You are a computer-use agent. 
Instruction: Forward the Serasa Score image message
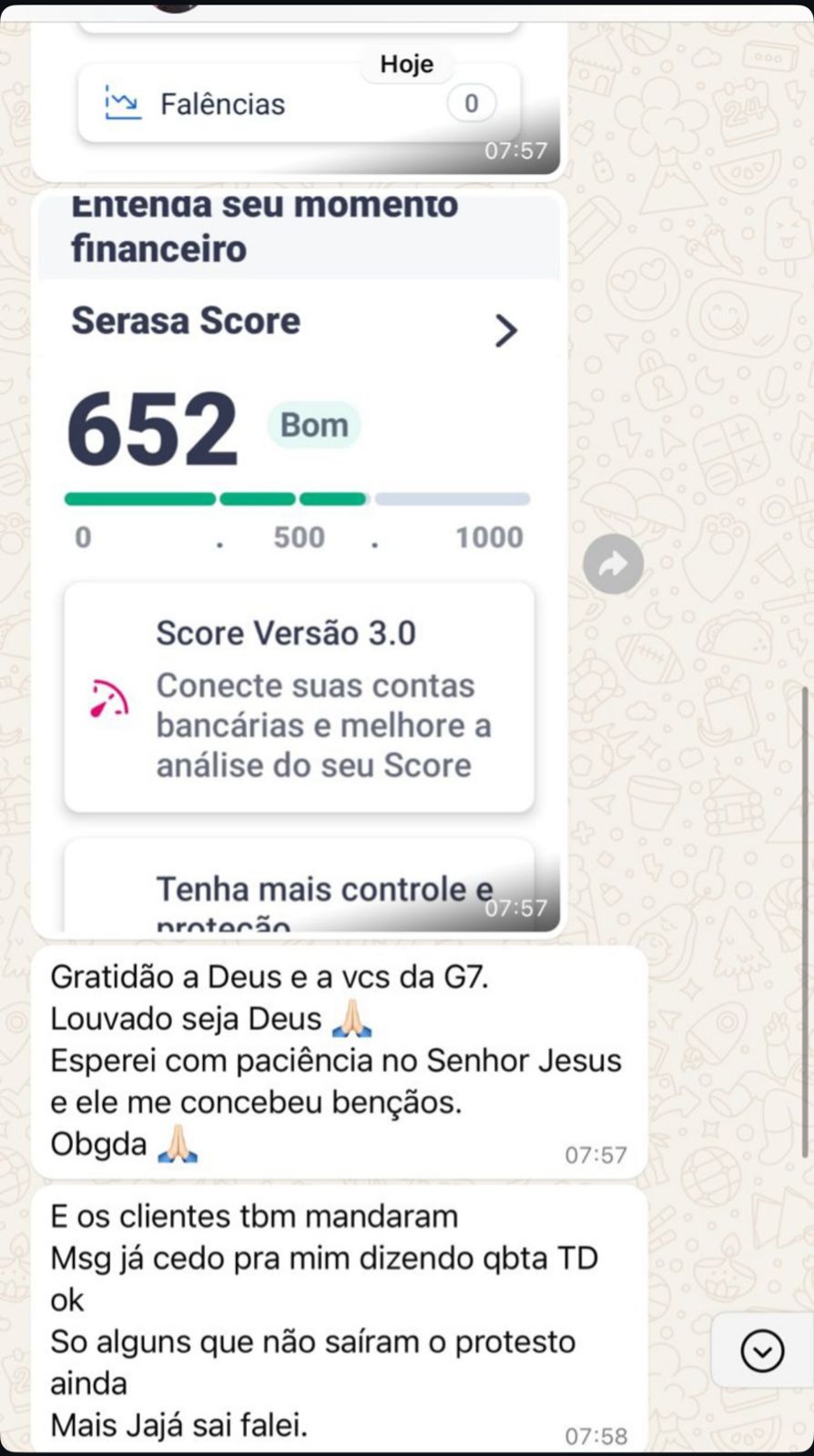[x=613, y=564]
